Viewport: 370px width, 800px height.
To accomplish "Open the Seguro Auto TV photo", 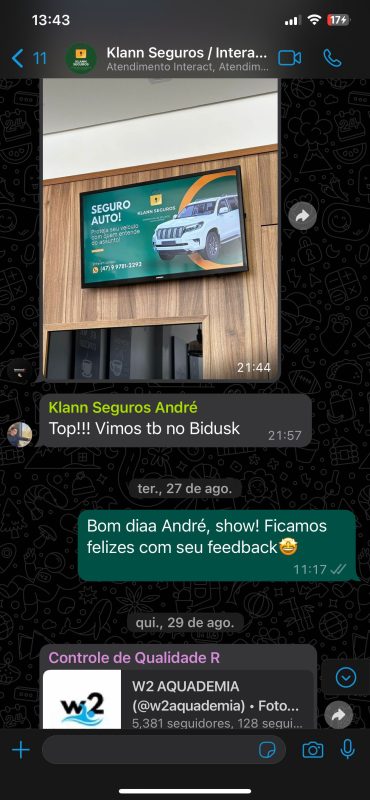I will click(160, 229).
